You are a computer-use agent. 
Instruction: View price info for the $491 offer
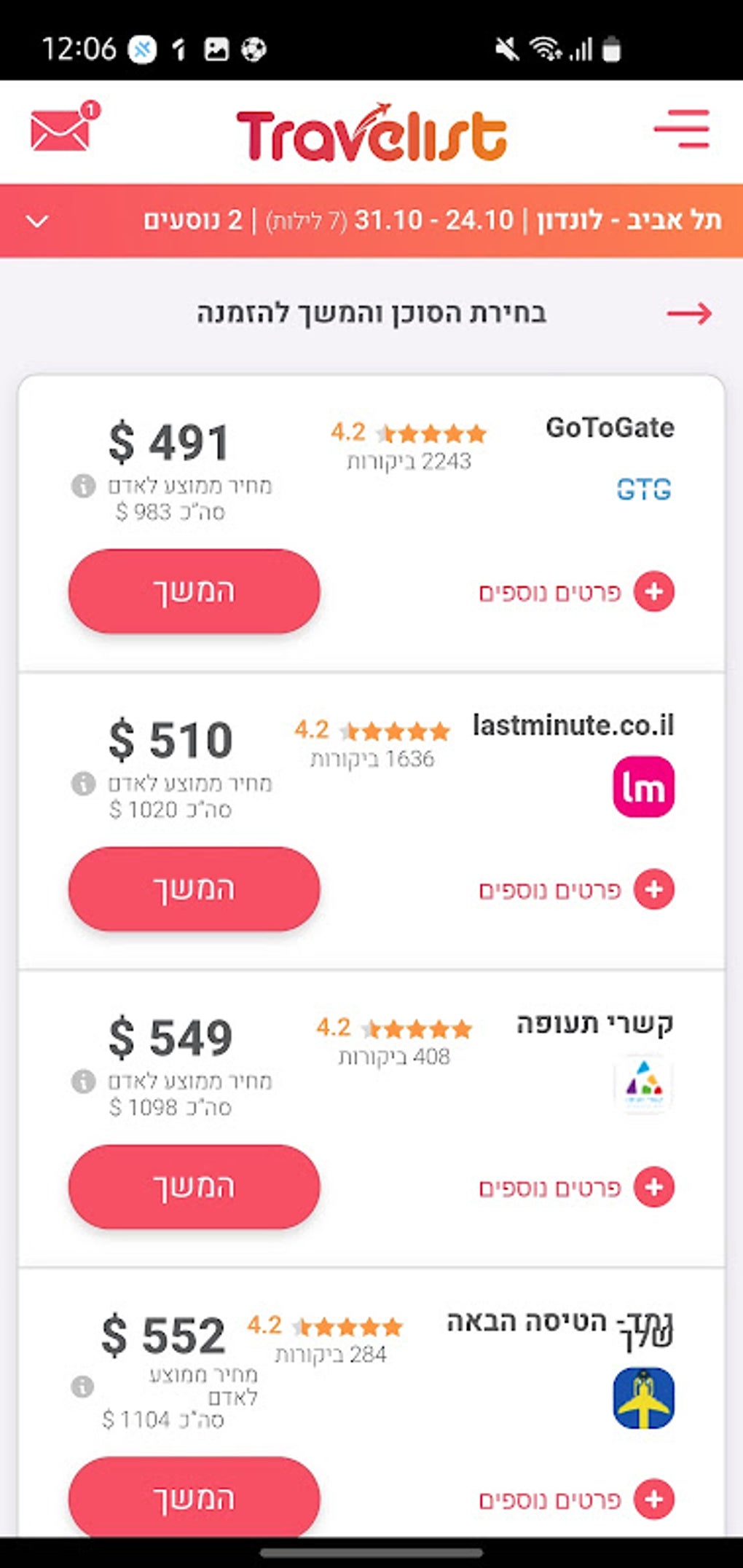click(x=83, y=486)
